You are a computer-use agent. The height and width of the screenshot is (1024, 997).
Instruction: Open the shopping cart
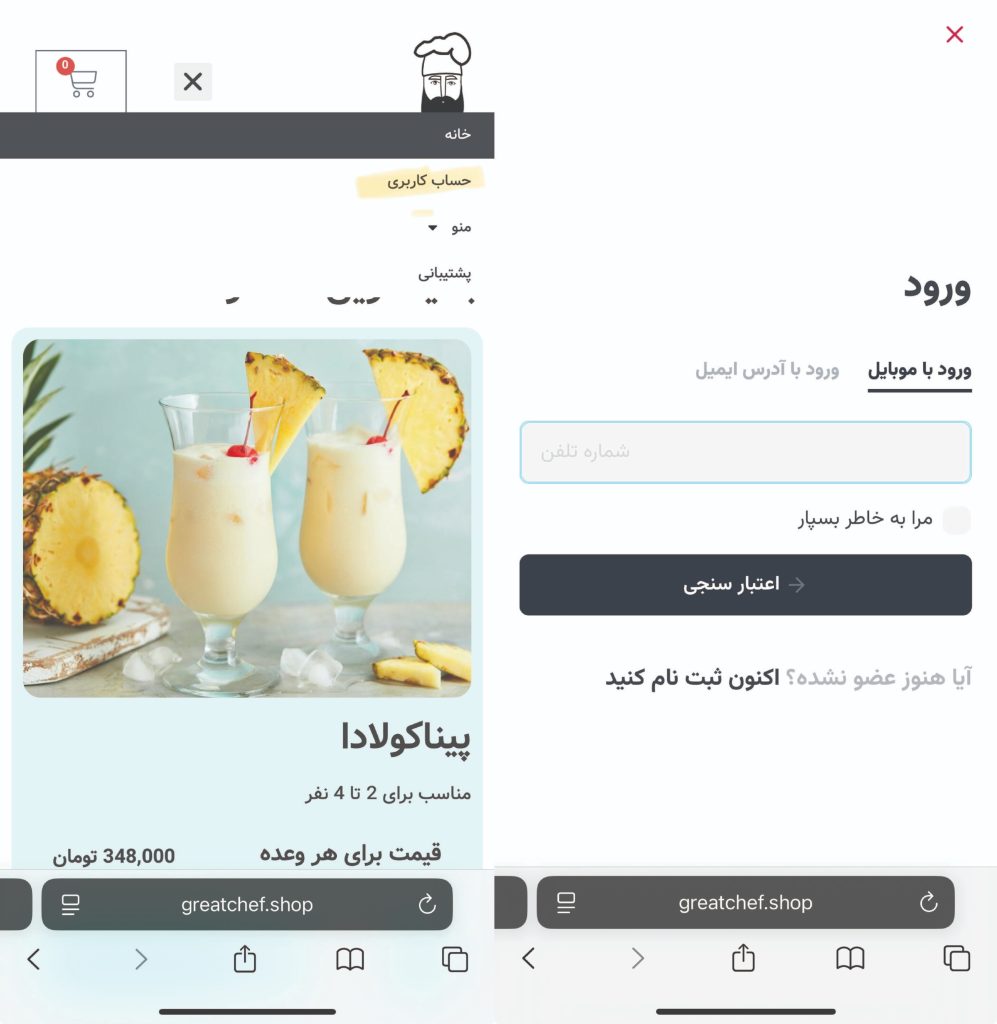(x=81, y=82)
